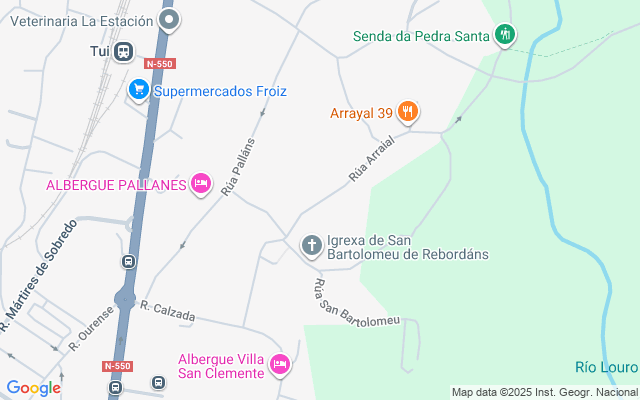640x400 pixels.
Task: Select the Tui train station marker
Action: pos(124,51)
